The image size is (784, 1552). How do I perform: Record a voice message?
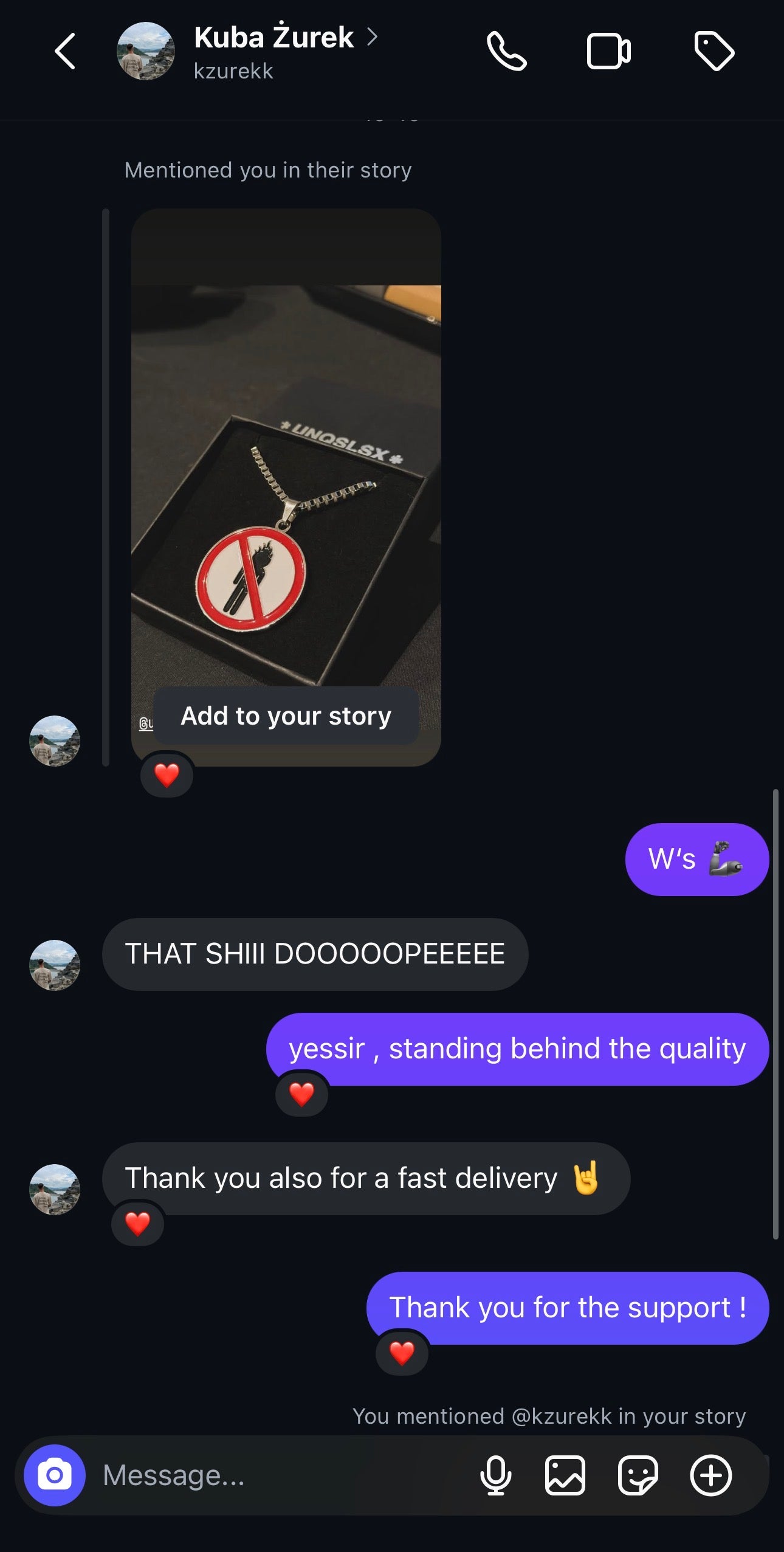(x=495, y=1475)
